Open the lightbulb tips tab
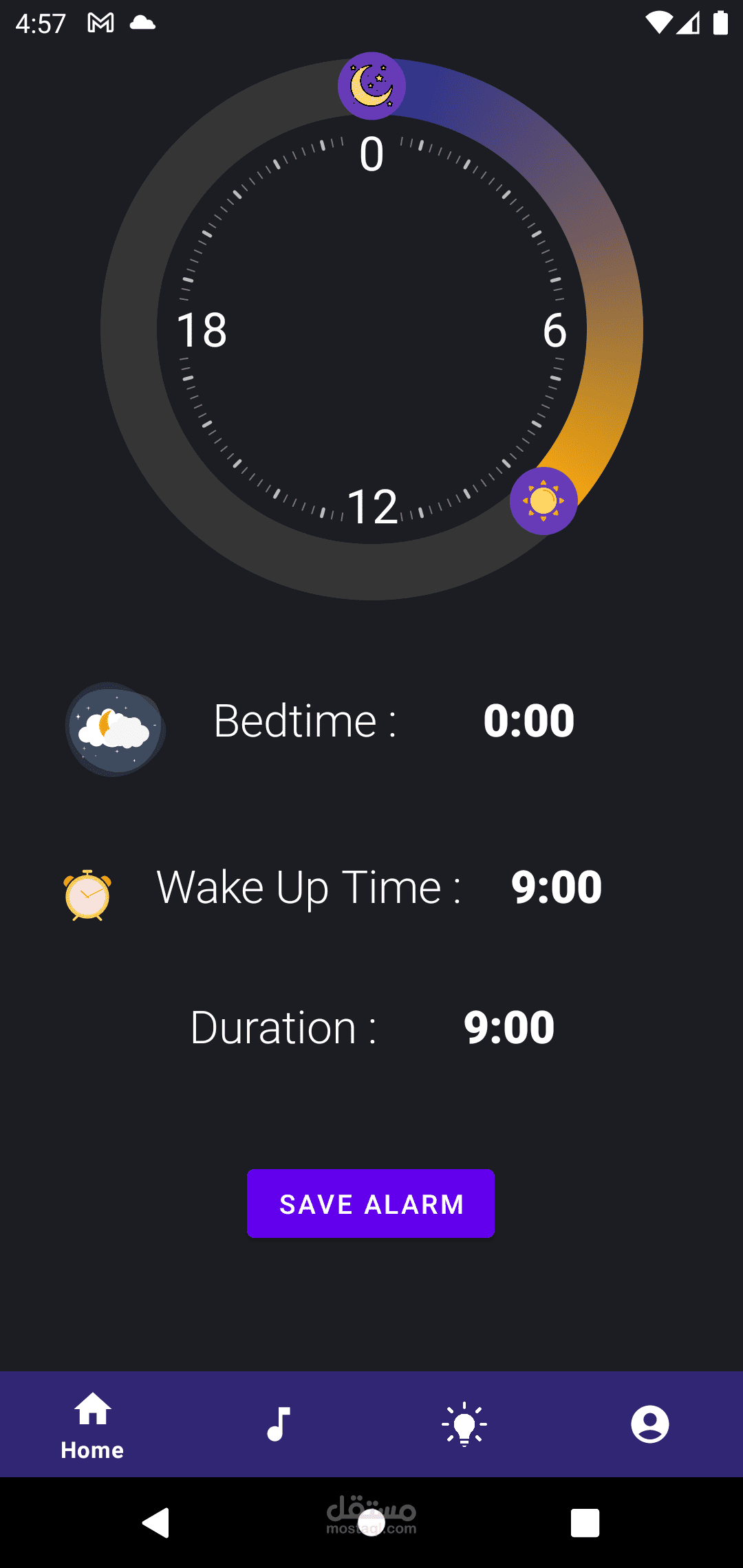743x1568 pixels. (x=464, y=1424)
